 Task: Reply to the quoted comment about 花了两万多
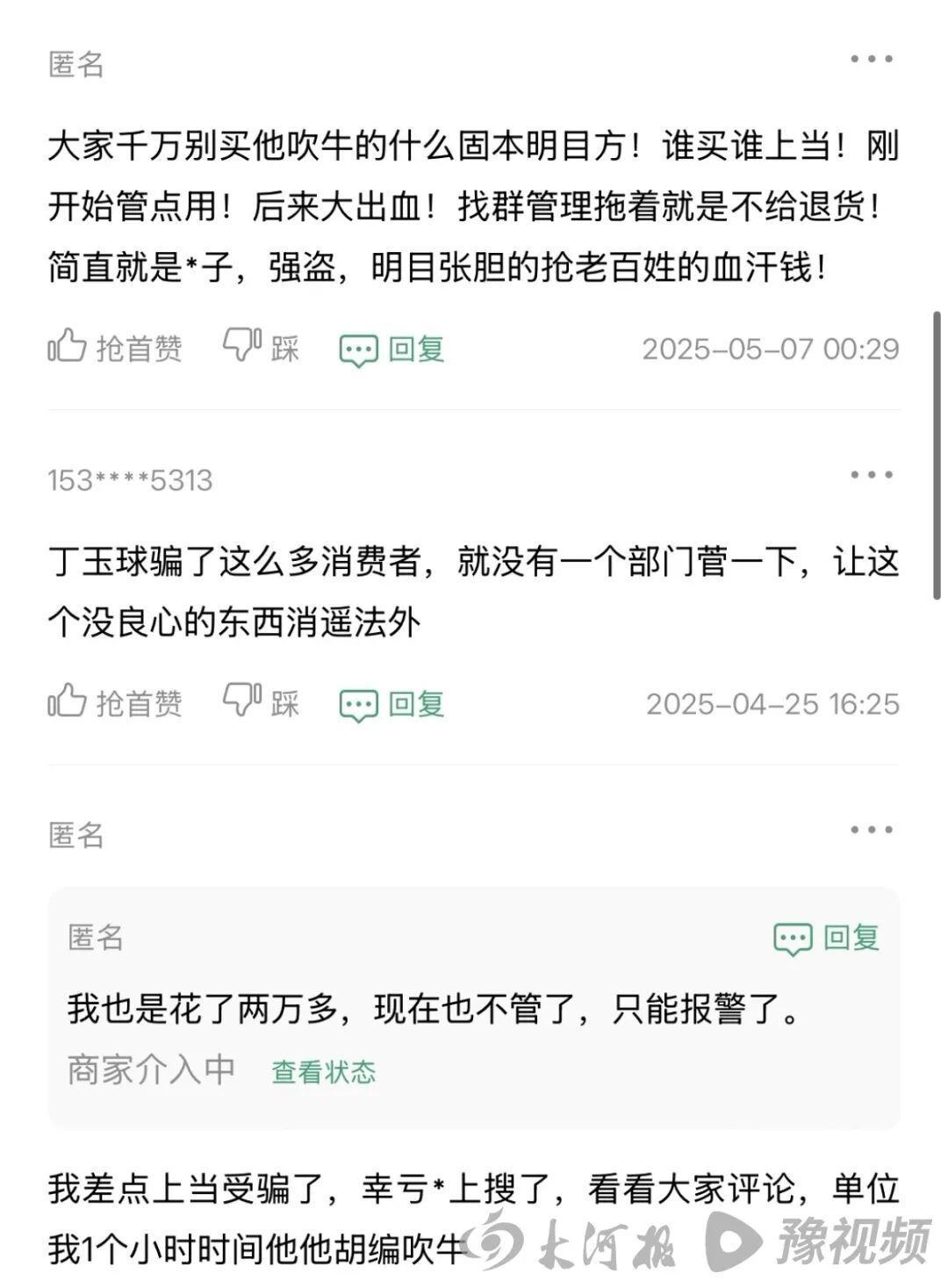826,938
